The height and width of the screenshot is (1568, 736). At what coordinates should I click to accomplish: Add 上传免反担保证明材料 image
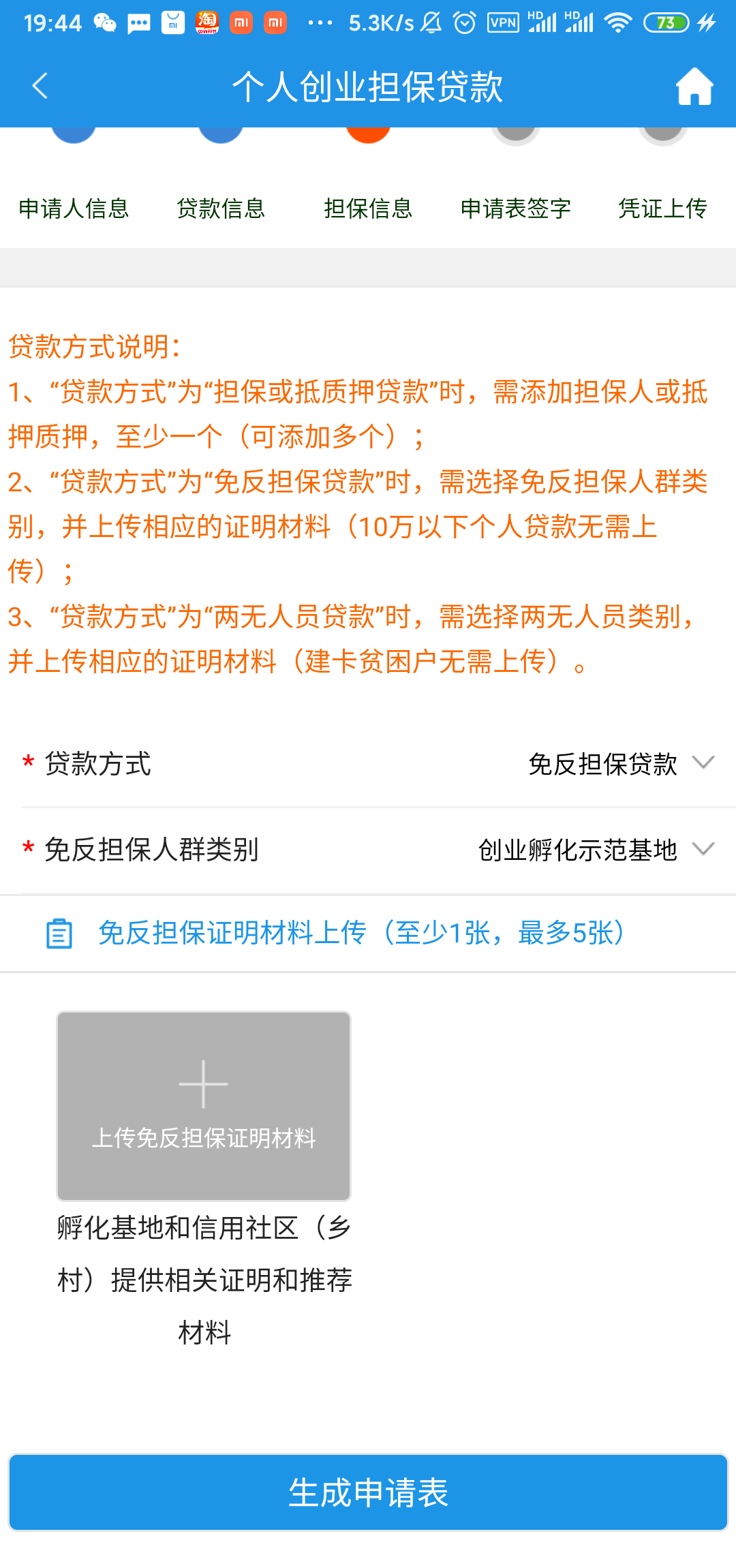(204, 1105)
